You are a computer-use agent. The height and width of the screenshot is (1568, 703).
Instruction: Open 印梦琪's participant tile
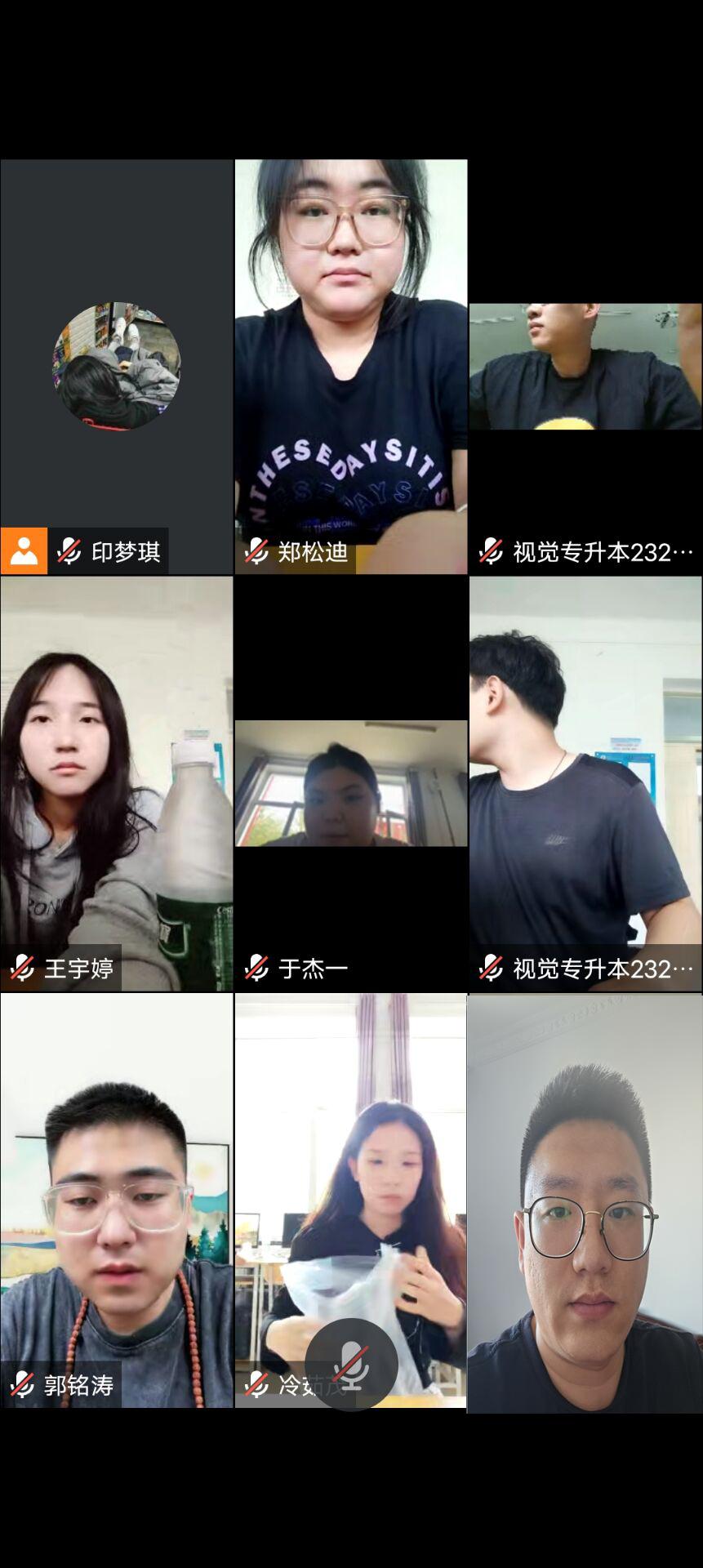[x=117, y=367]
